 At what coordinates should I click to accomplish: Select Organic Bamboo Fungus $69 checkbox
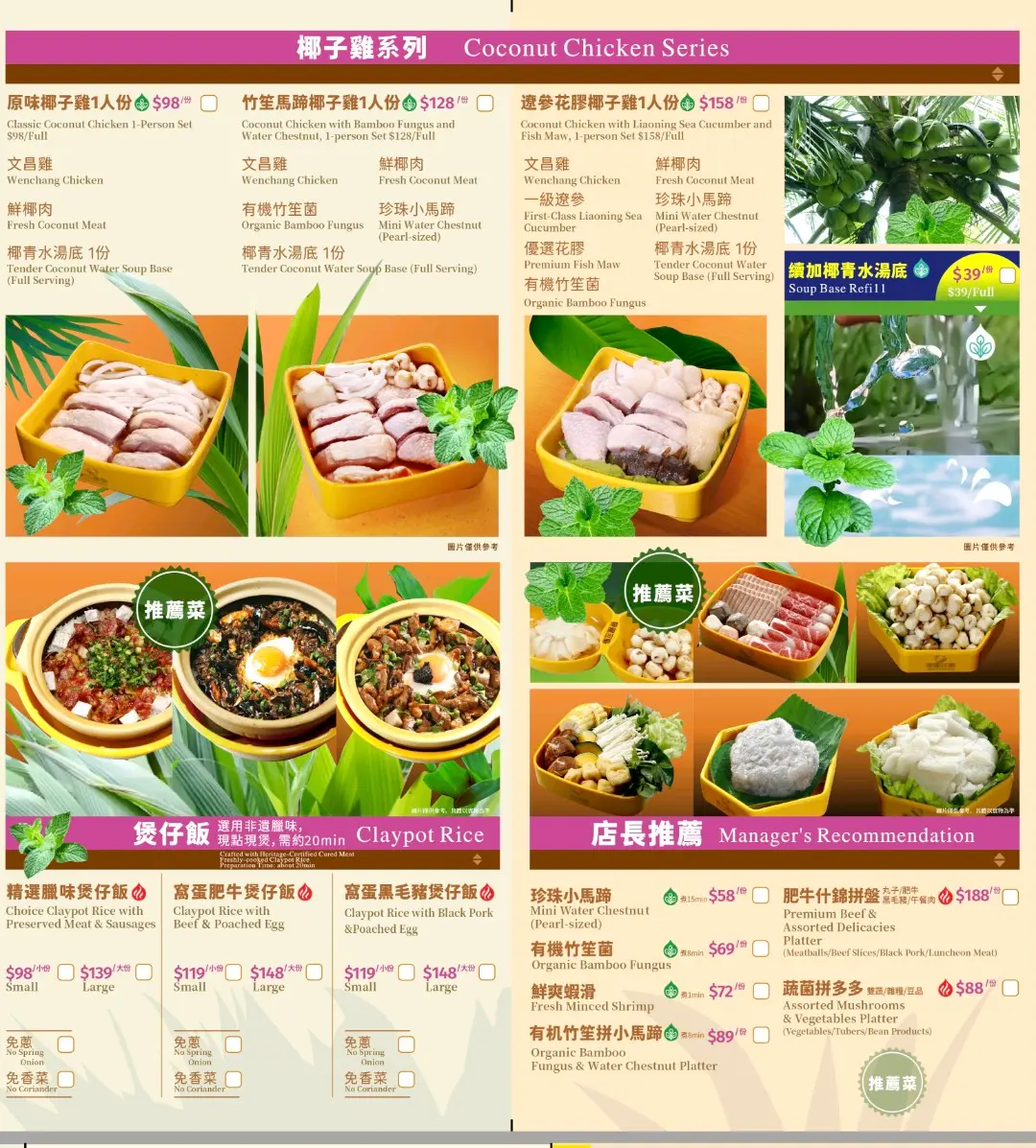point(761,949)
